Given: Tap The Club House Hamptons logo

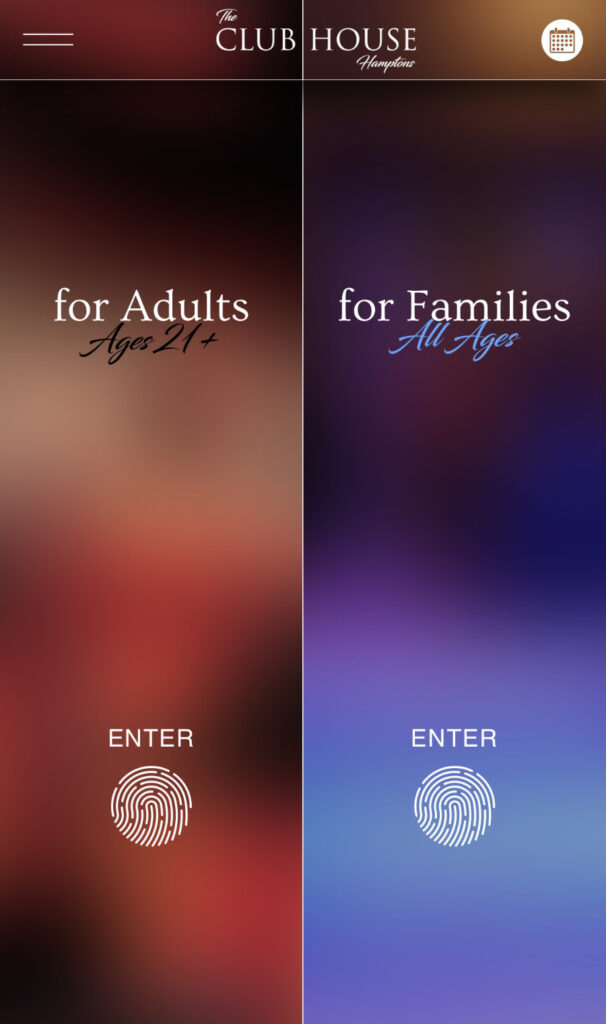Looking at the screenshot, I should 315,40.
